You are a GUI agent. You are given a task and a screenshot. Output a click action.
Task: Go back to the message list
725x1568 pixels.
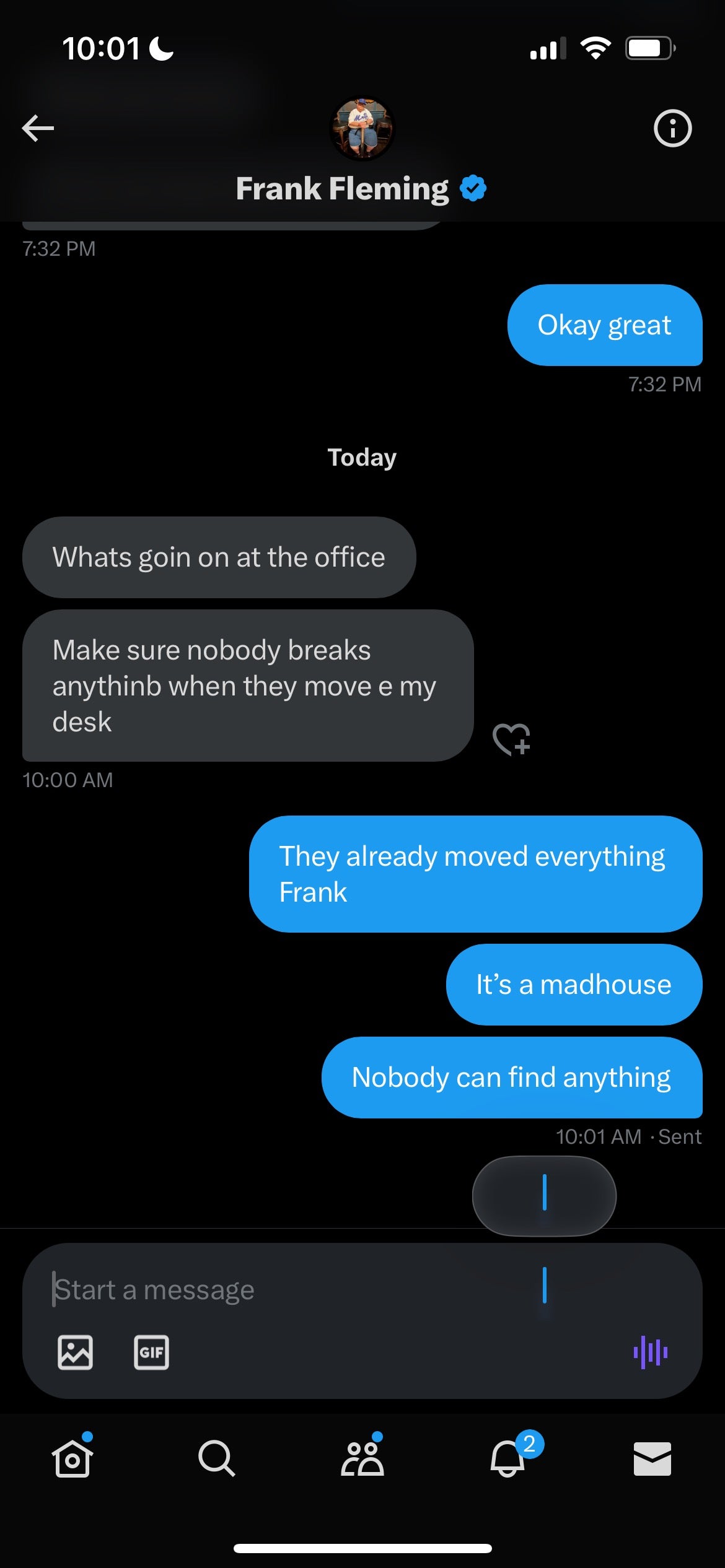(x=38, y=128)
